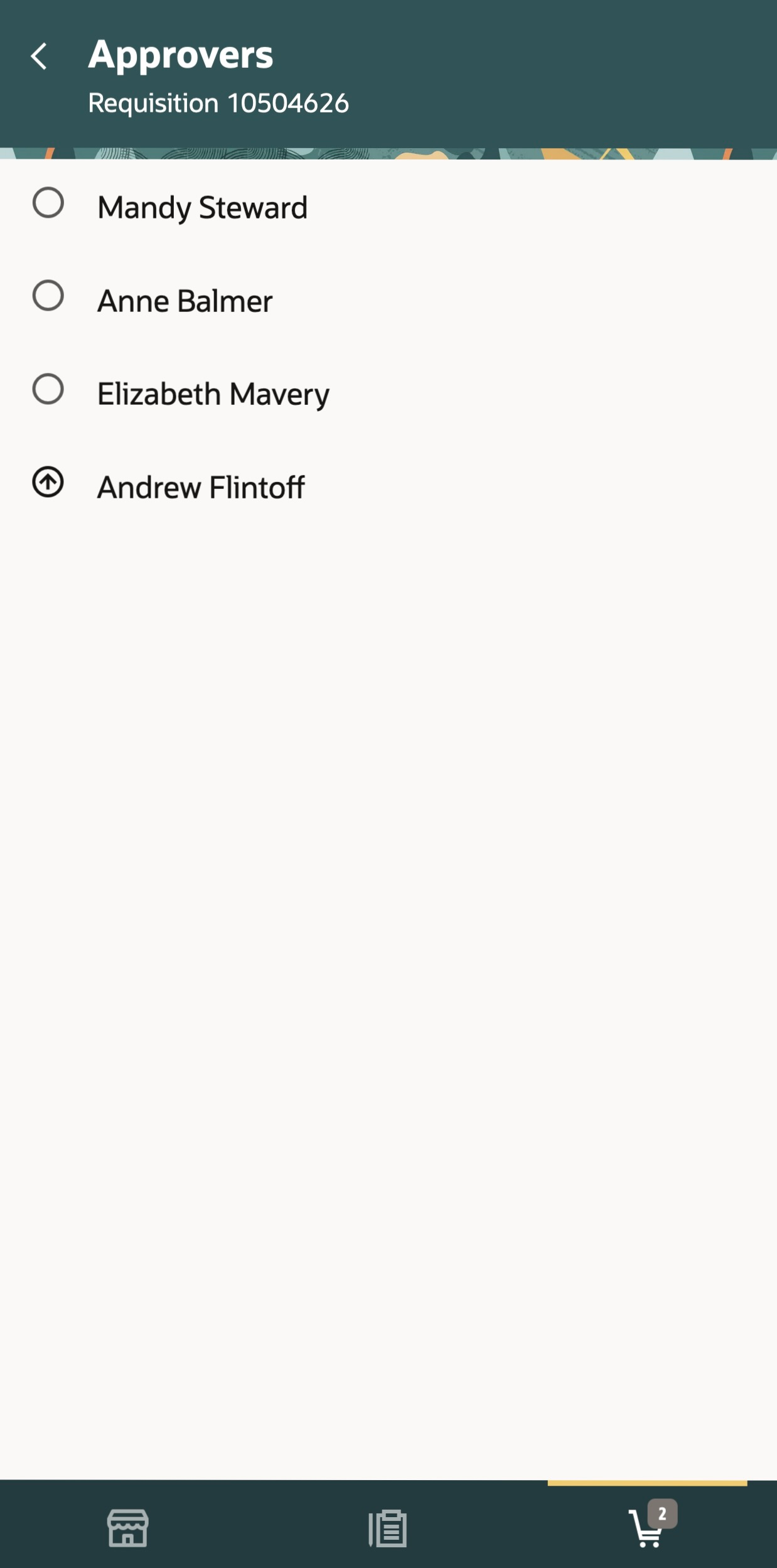The height and width of the screenshot is (1568, 777).
Task: Open approver Anne Balmer
Action: point(185,301)
